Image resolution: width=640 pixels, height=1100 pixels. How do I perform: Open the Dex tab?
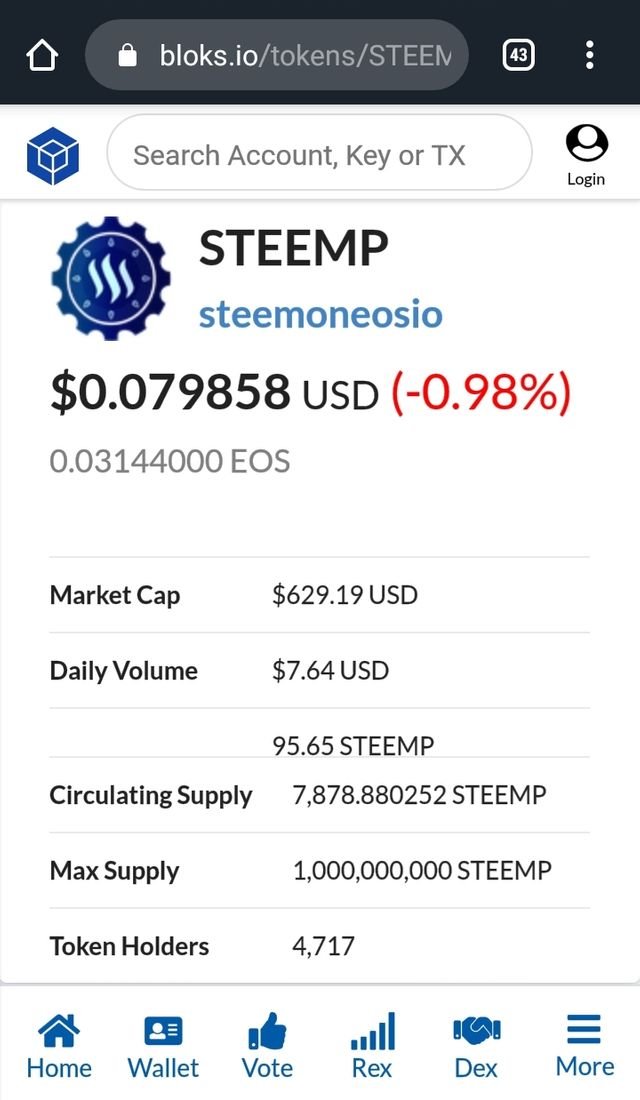pyautogui.click(x=476, y=1045)
